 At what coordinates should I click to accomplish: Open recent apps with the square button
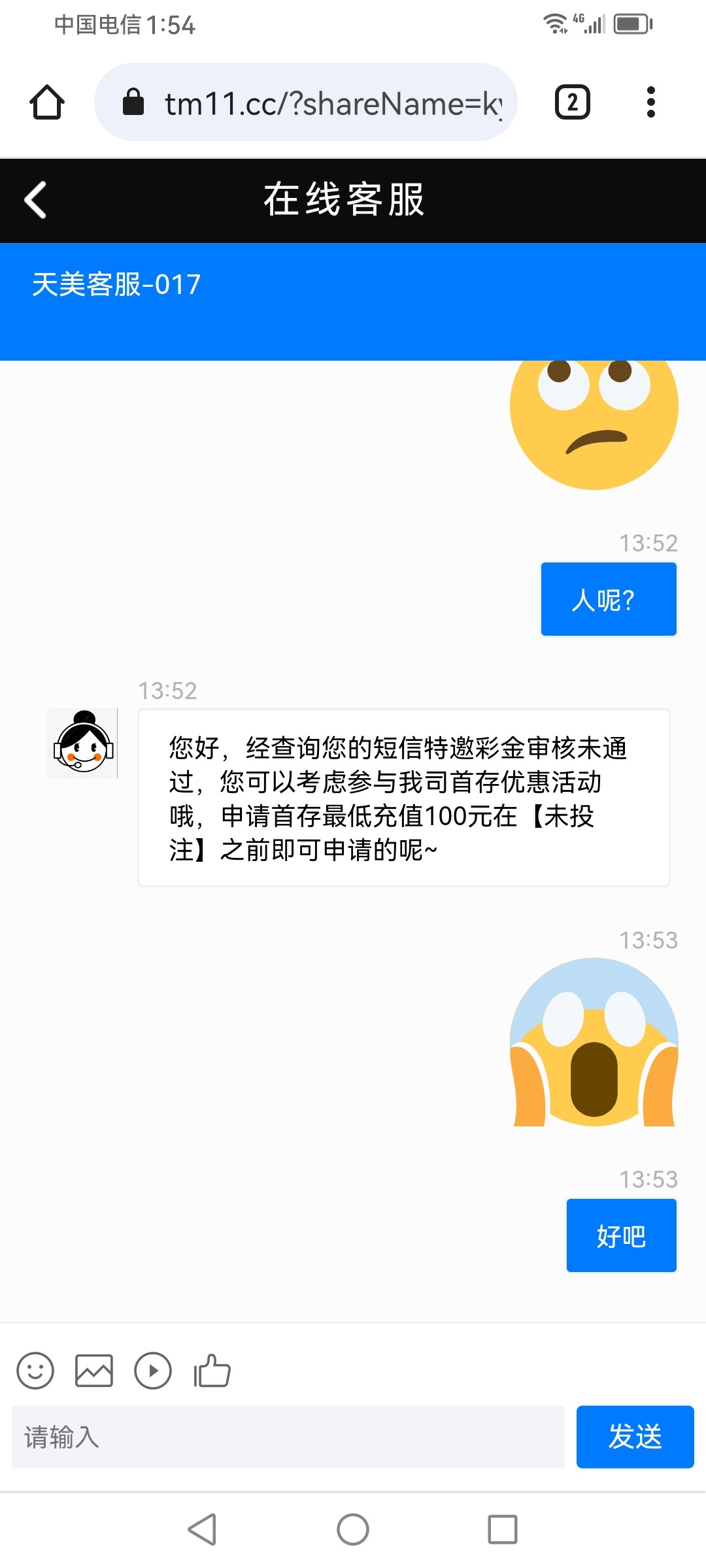501,1529
